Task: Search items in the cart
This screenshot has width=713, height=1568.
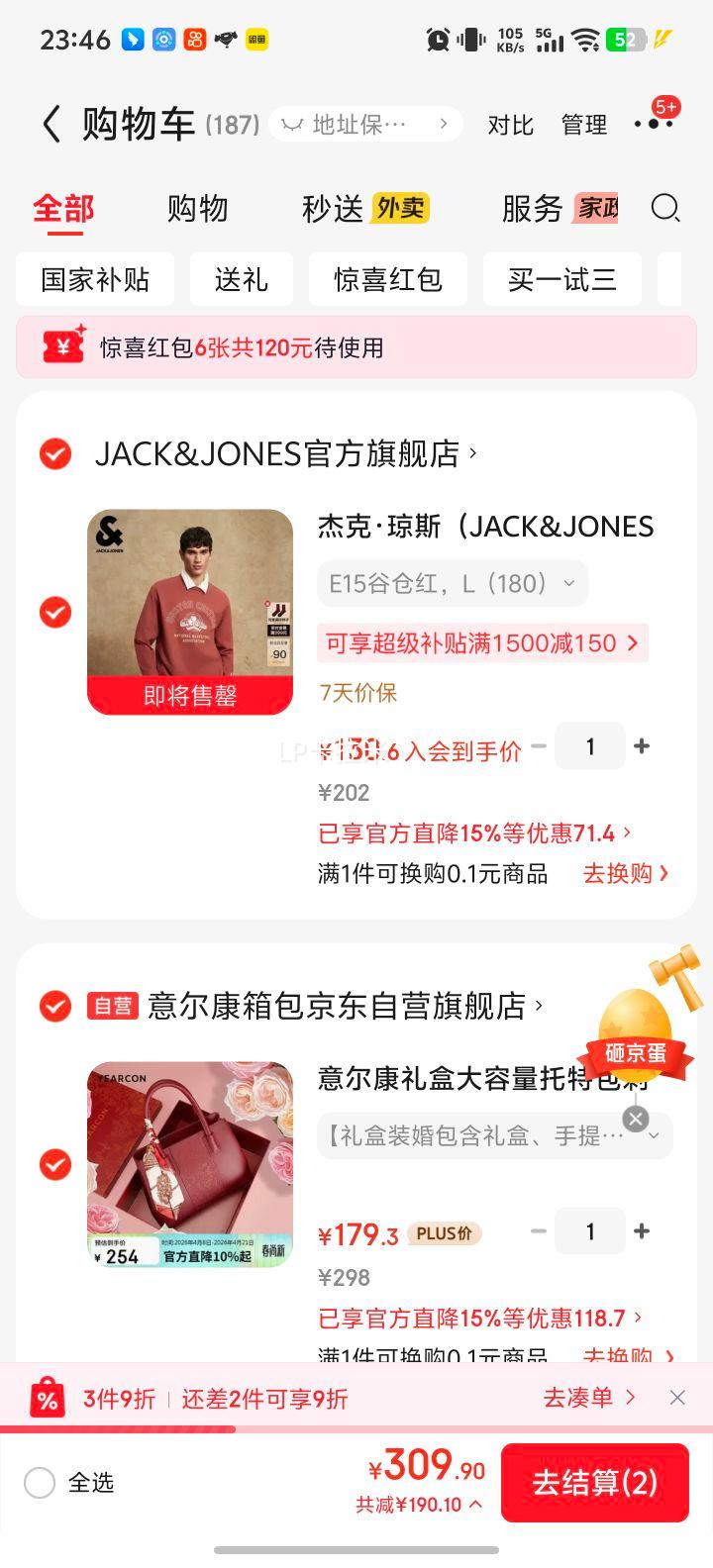Action: pos(665,208)
